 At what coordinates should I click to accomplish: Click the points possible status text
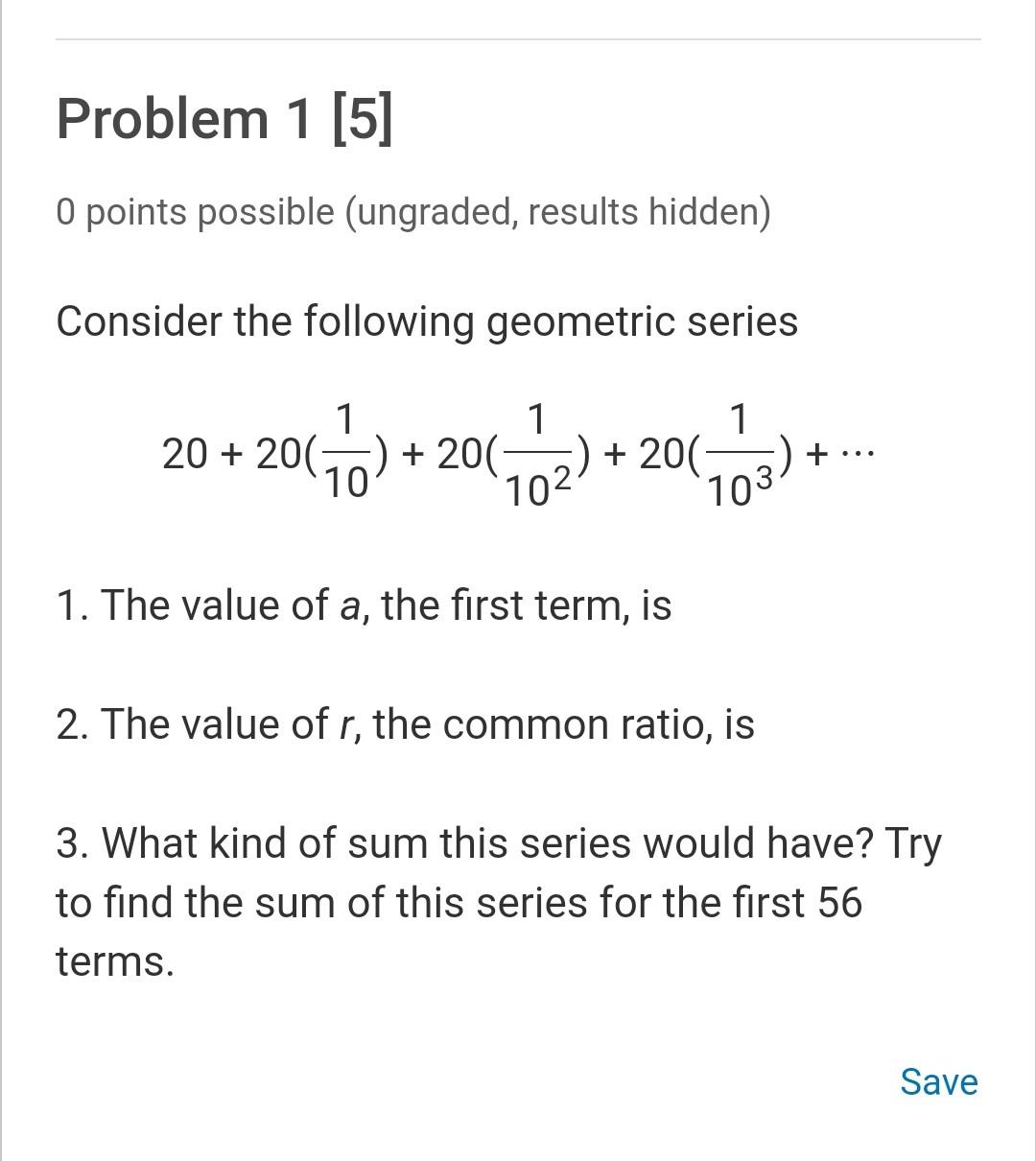(x=414, y=212)
